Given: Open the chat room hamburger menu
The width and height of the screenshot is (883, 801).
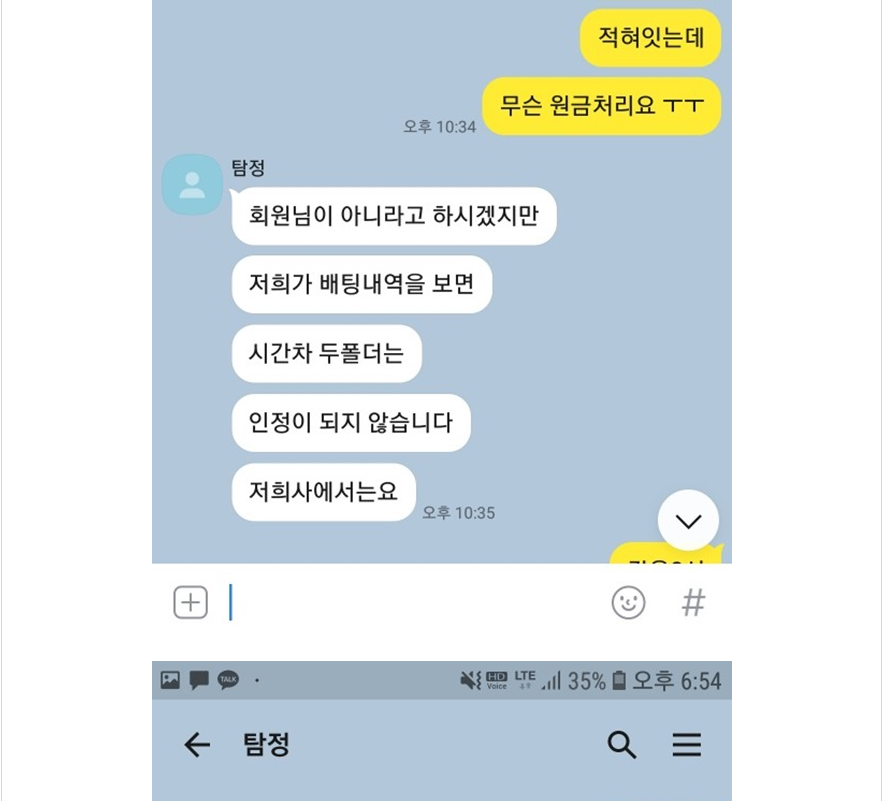Looking at the screenshot, I should [x=686, y=745].
